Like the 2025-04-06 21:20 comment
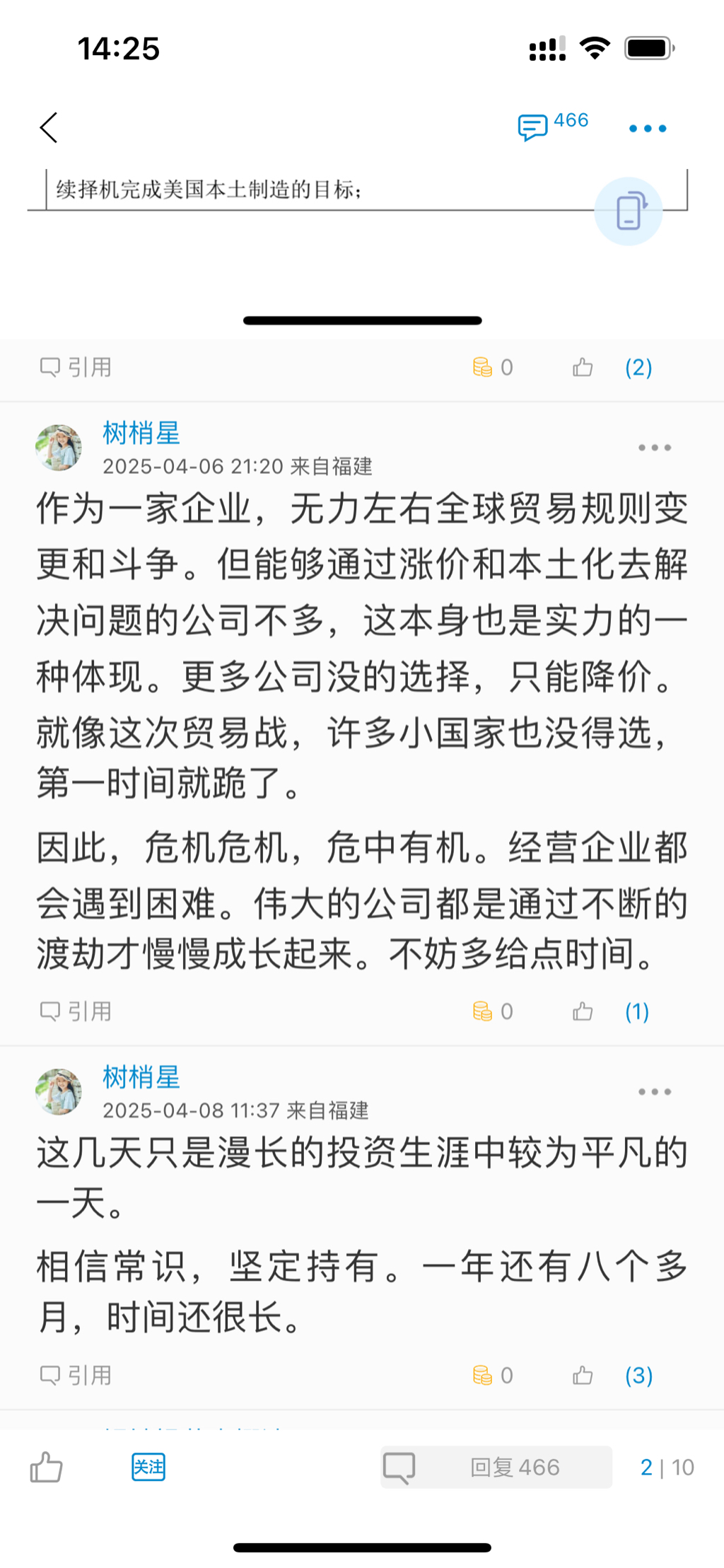The width and height of the screenshot is (724, 1568). click(583, 1011)
